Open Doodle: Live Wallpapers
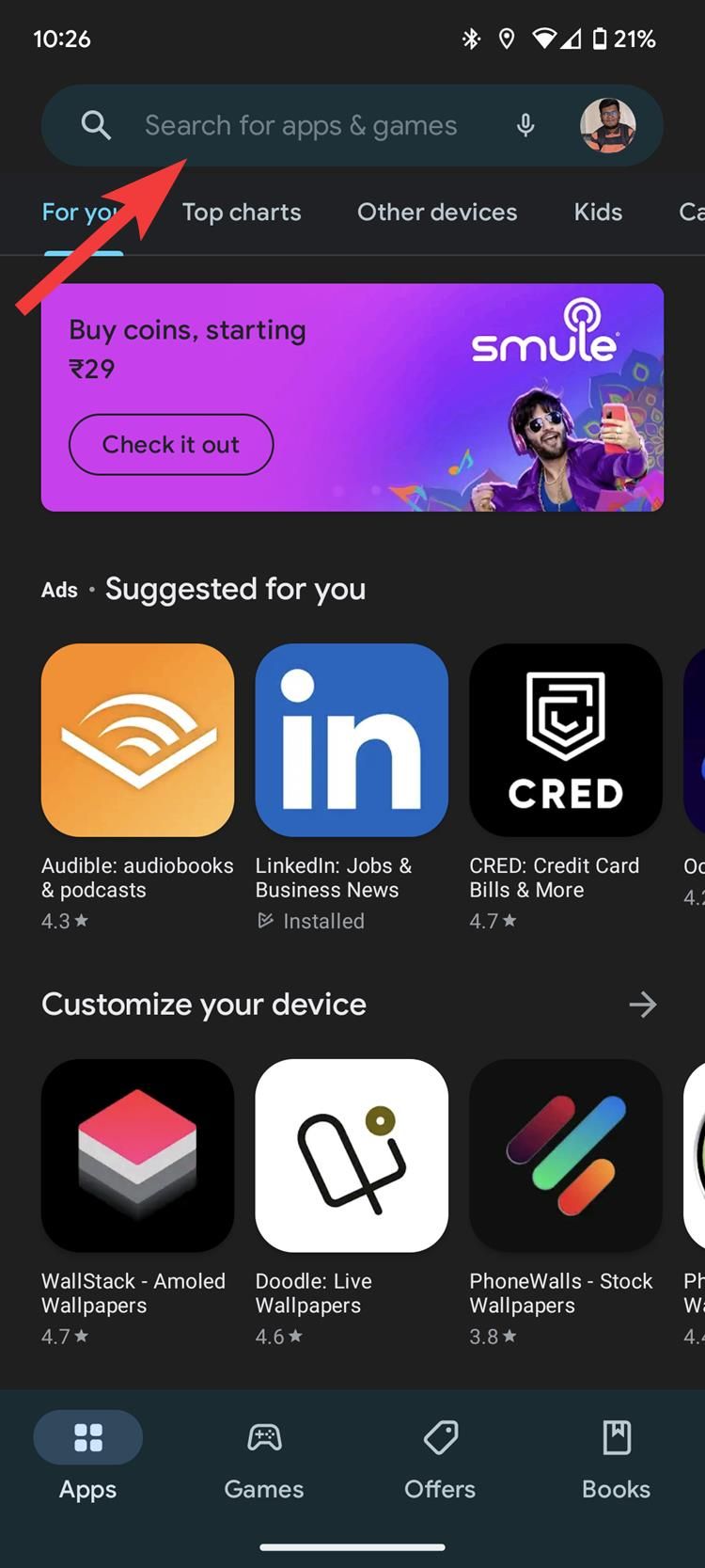Screen dimensions: 705x1568 pyautogui.click(x=352, y=1155)
